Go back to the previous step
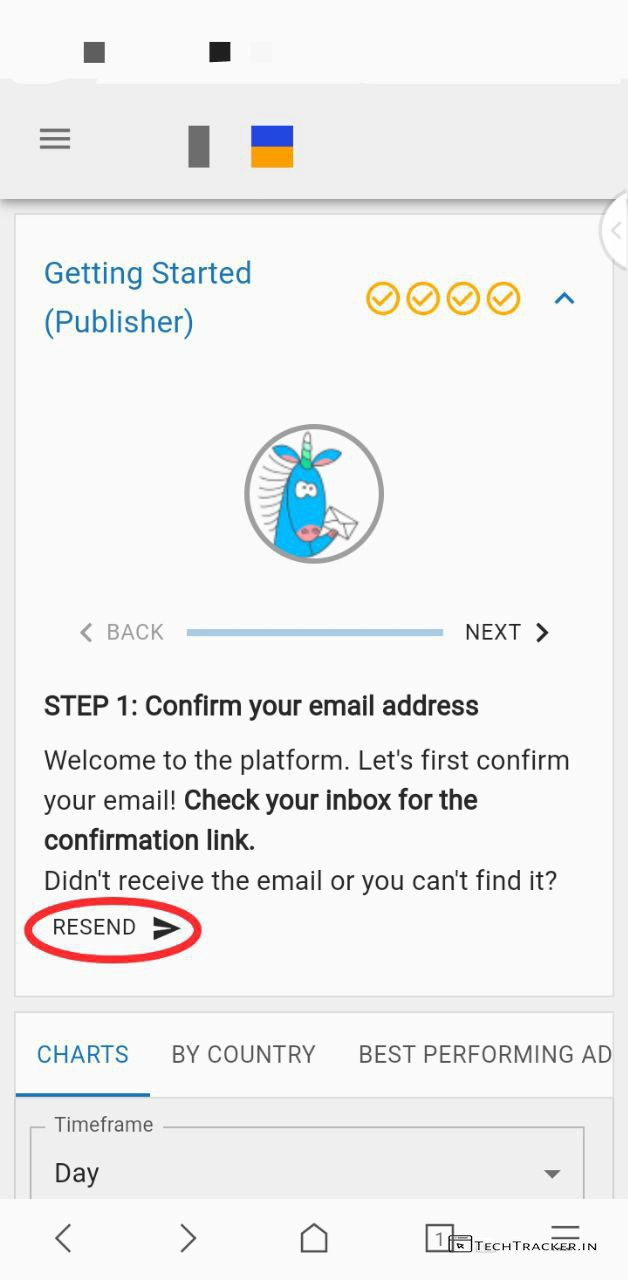Viewport: 628px width, 1280px height. 122,632
